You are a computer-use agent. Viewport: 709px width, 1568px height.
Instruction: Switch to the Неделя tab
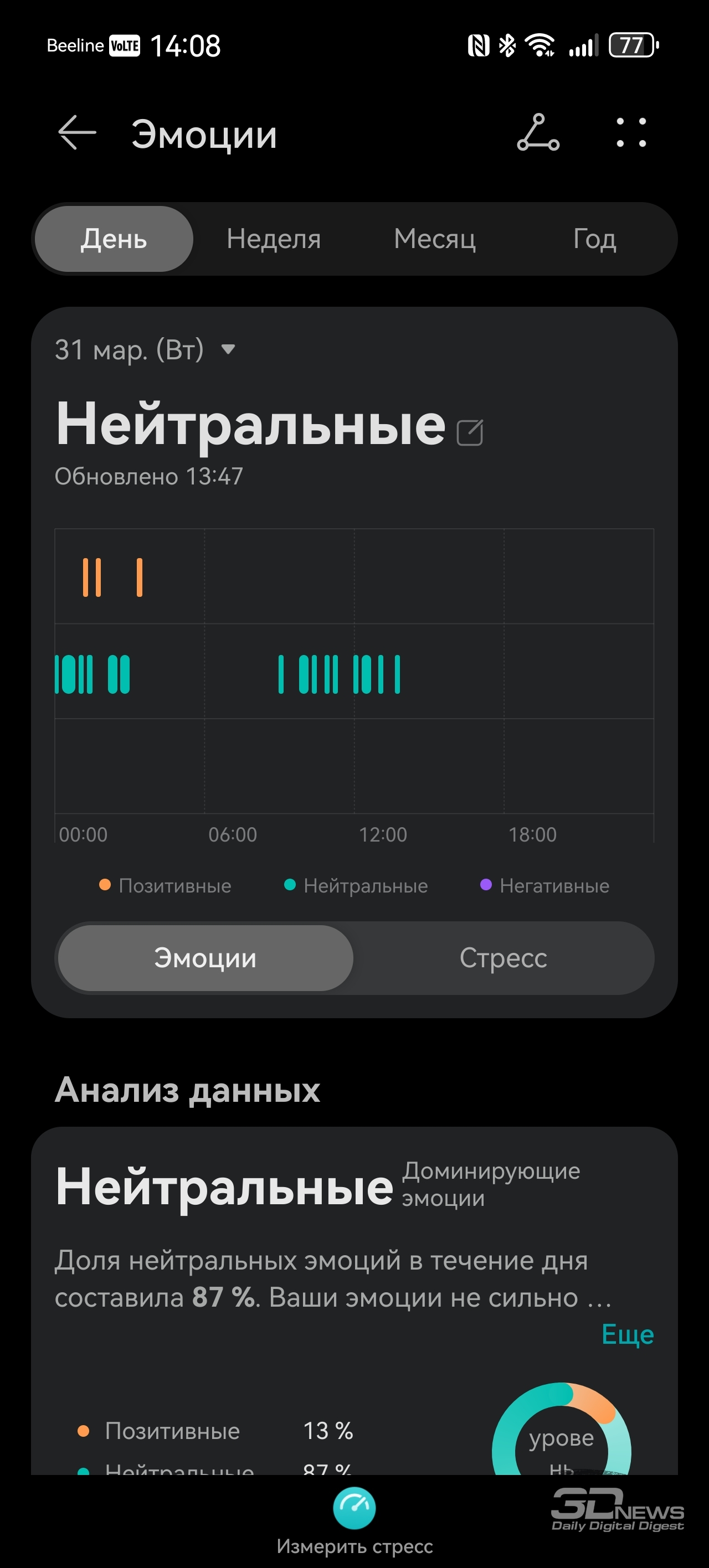[274, 239]
